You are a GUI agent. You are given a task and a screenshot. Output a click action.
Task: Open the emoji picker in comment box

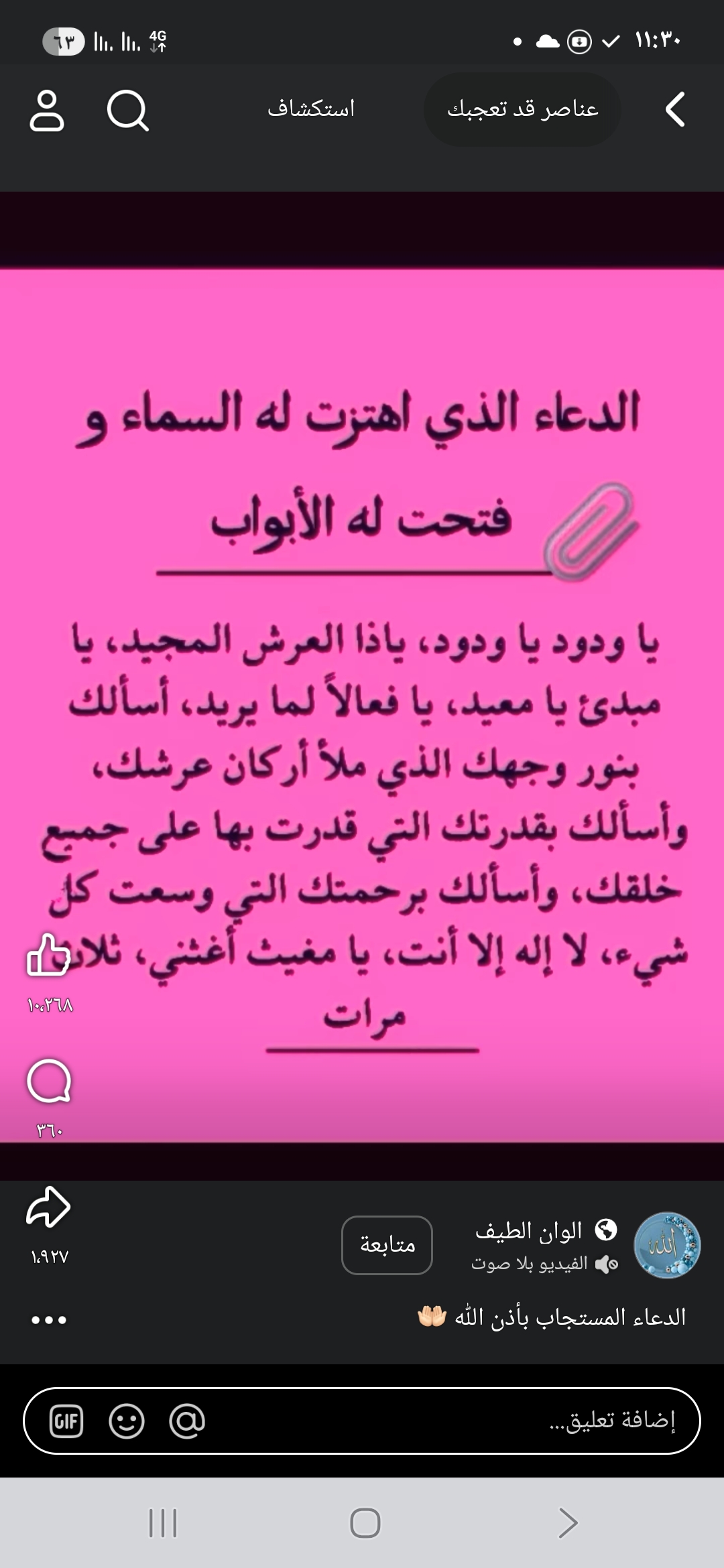pos(127,1421)
